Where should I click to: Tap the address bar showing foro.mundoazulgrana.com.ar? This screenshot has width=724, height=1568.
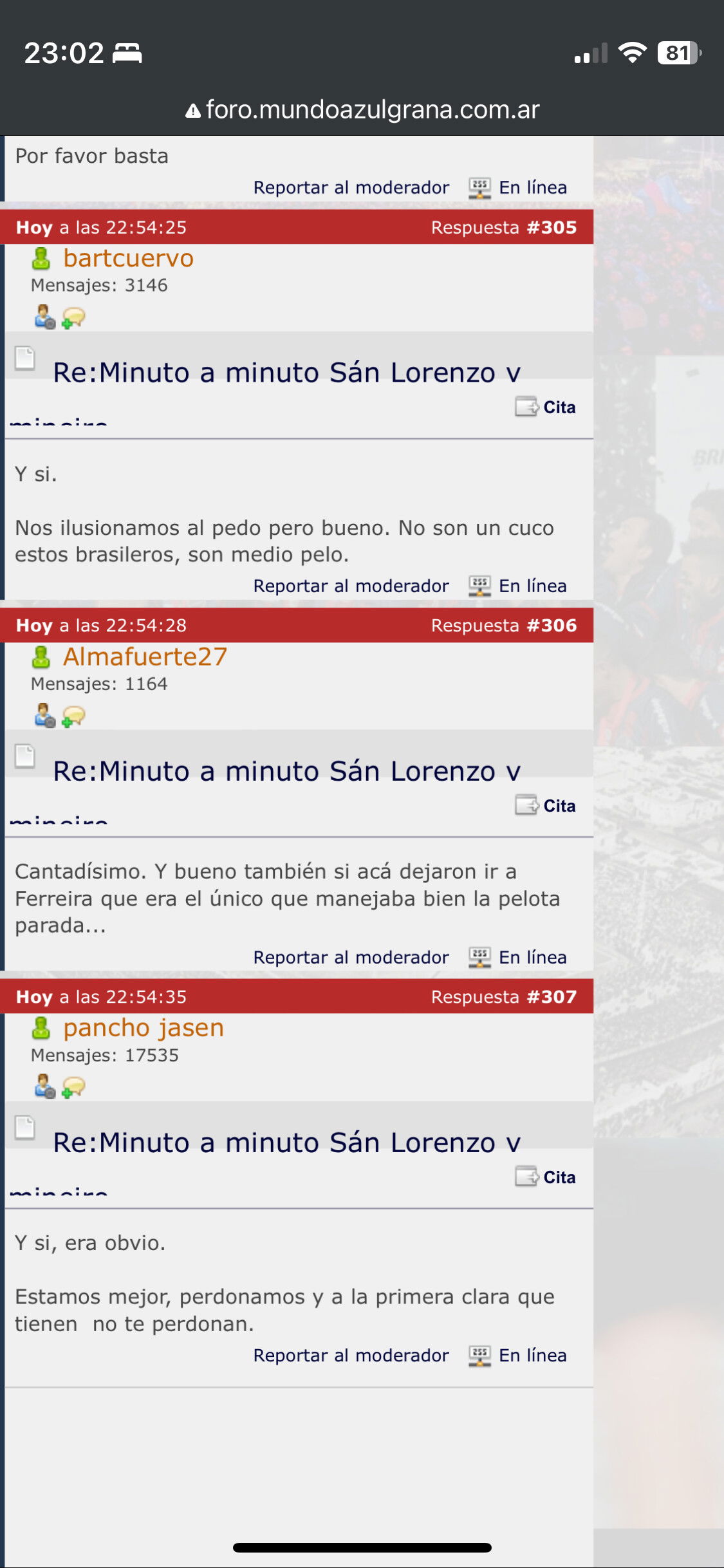point(362,109)
